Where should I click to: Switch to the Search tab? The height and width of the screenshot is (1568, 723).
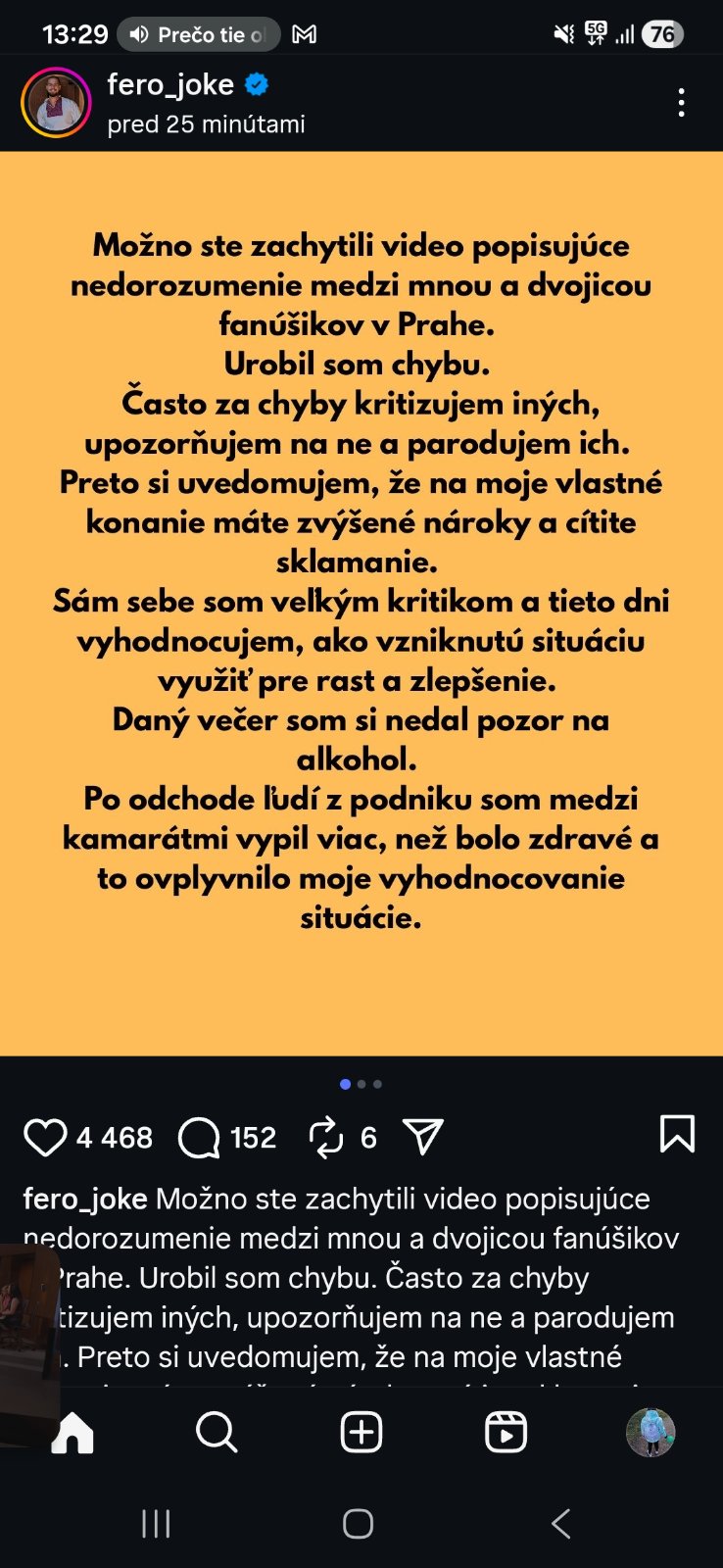tap(217, 1433)
